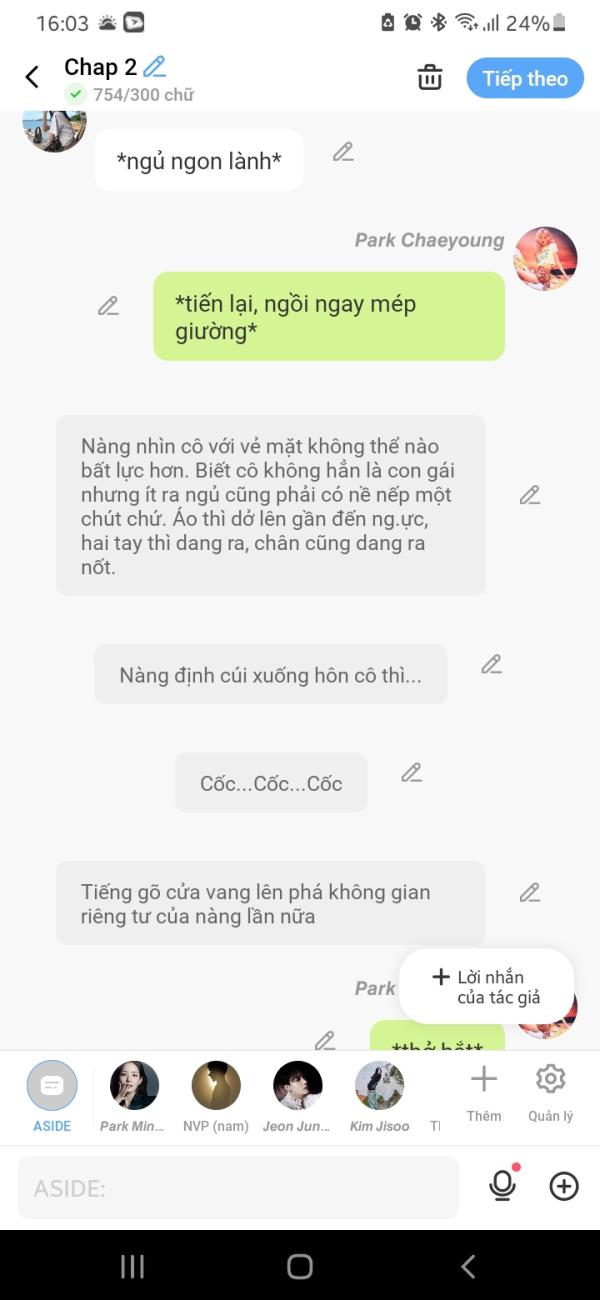The width and height of the screenshot is (600, 1300).
Task: Start voice input with the microphone
Action: click(x=502, y=1187)
